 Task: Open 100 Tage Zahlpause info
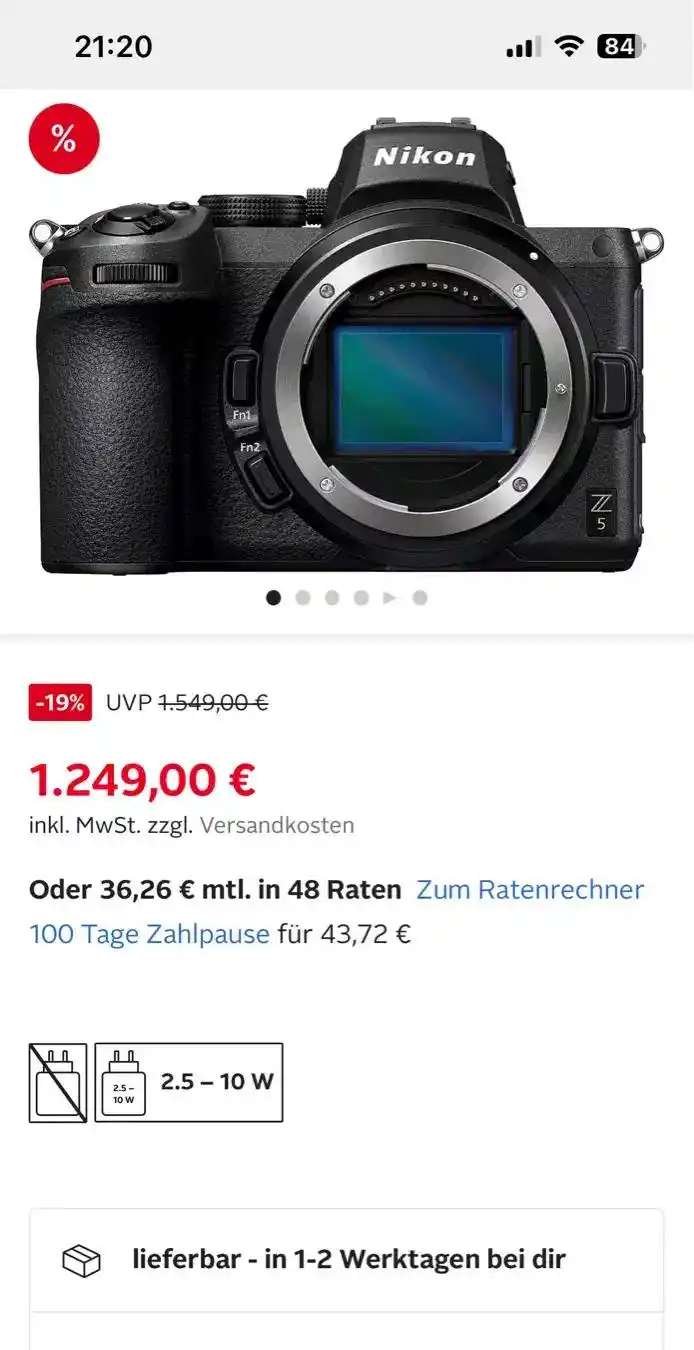point(149,934)
